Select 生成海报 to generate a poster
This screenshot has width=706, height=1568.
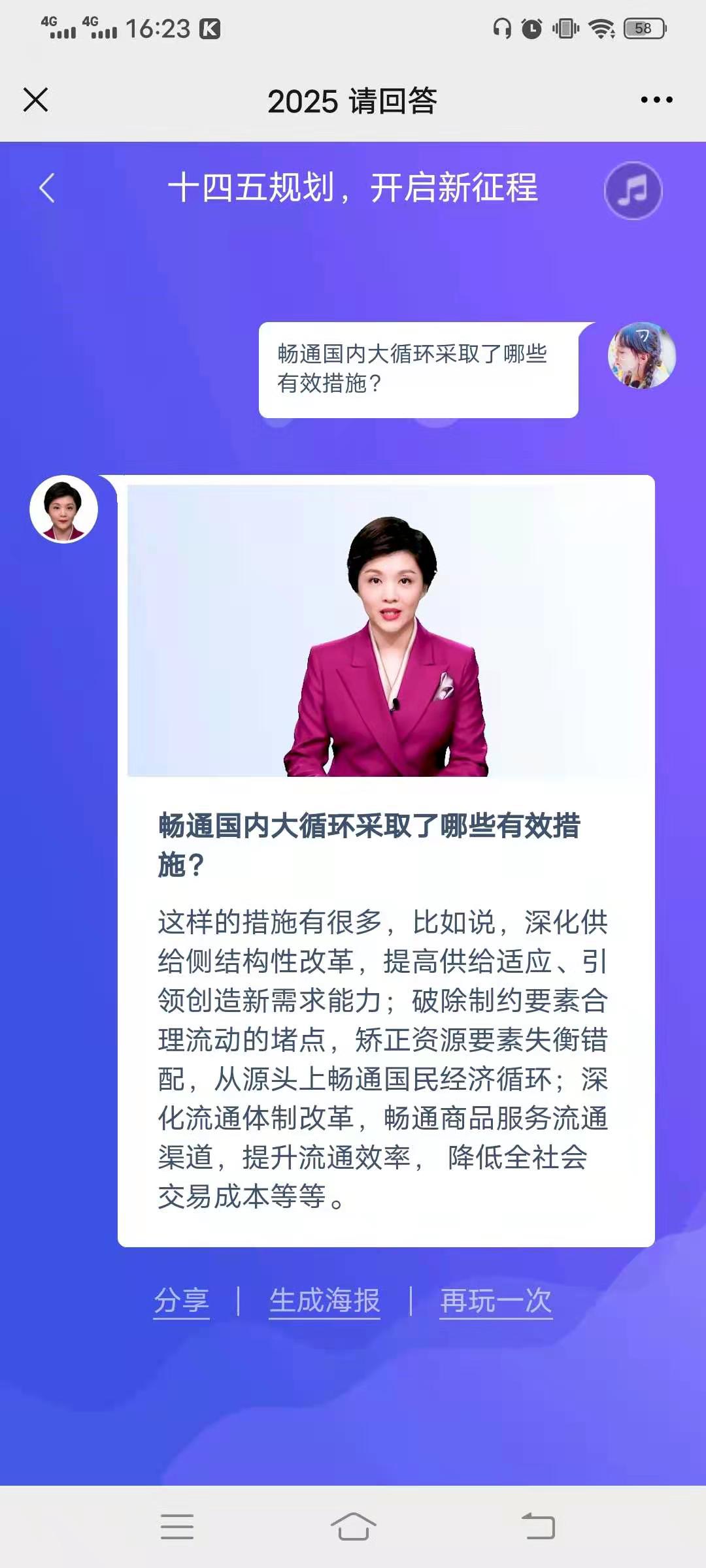click(324, 1301)
